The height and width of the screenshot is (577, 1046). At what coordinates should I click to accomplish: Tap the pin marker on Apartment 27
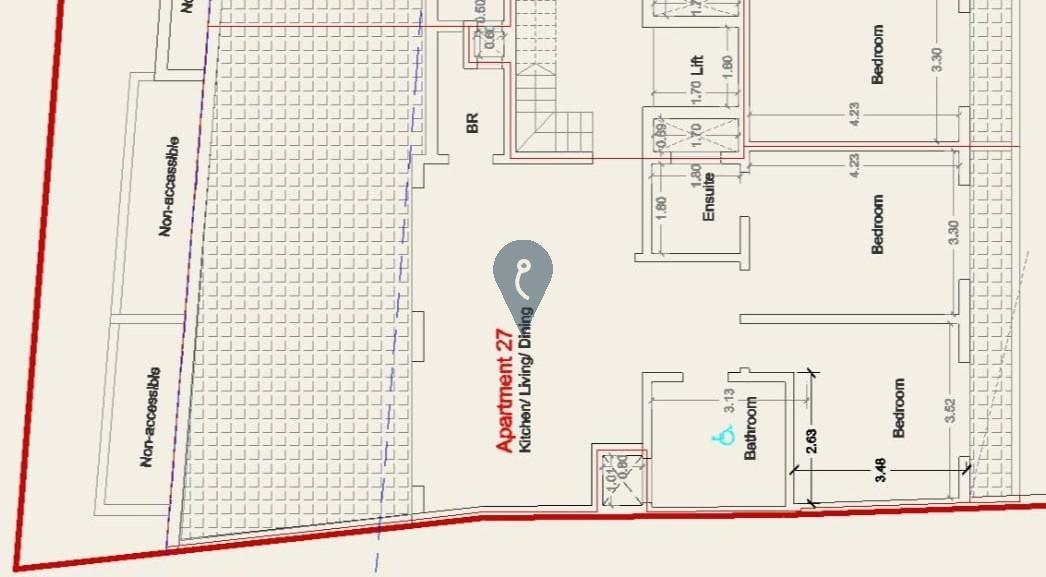pos(523,277)
